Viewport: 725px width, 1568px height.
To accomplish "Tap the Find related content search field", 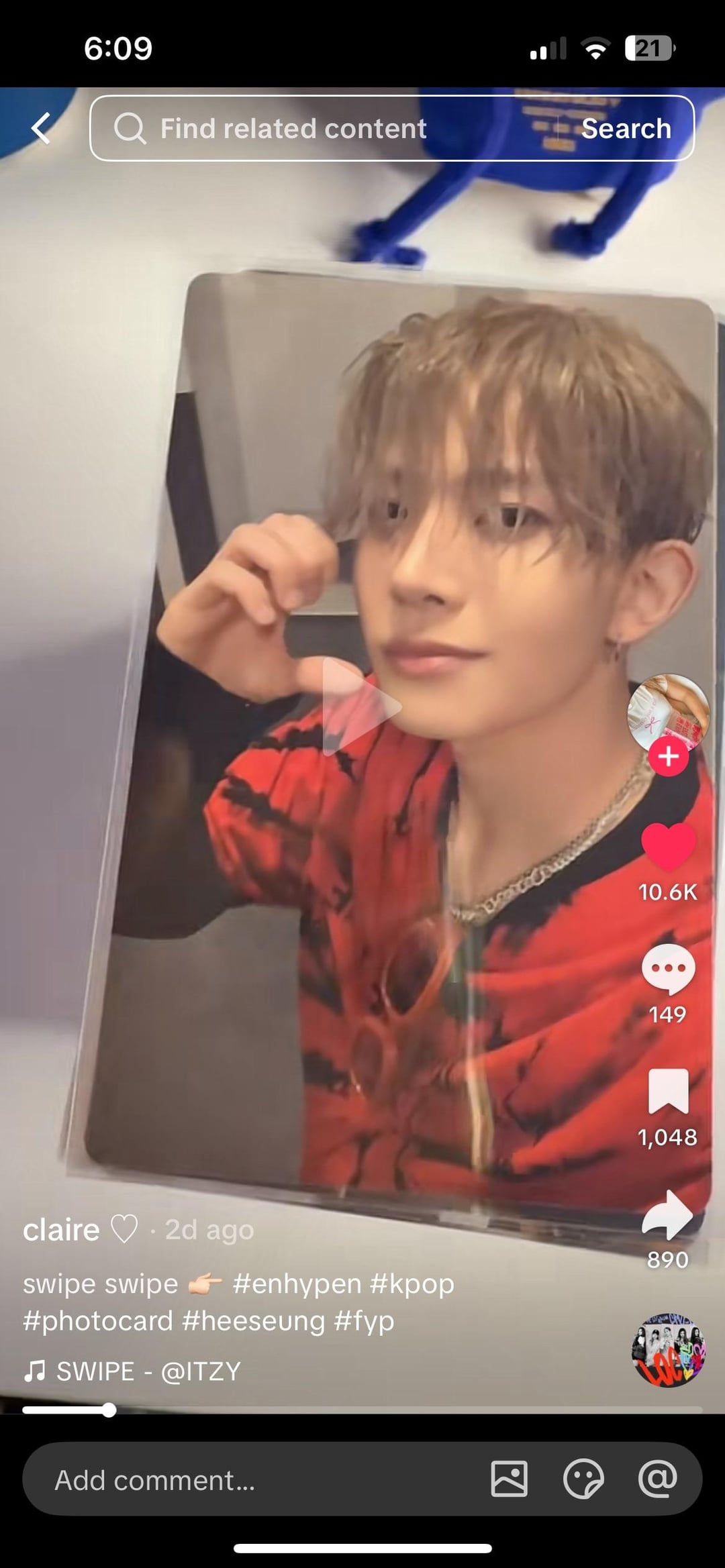I will pos(322,128).
